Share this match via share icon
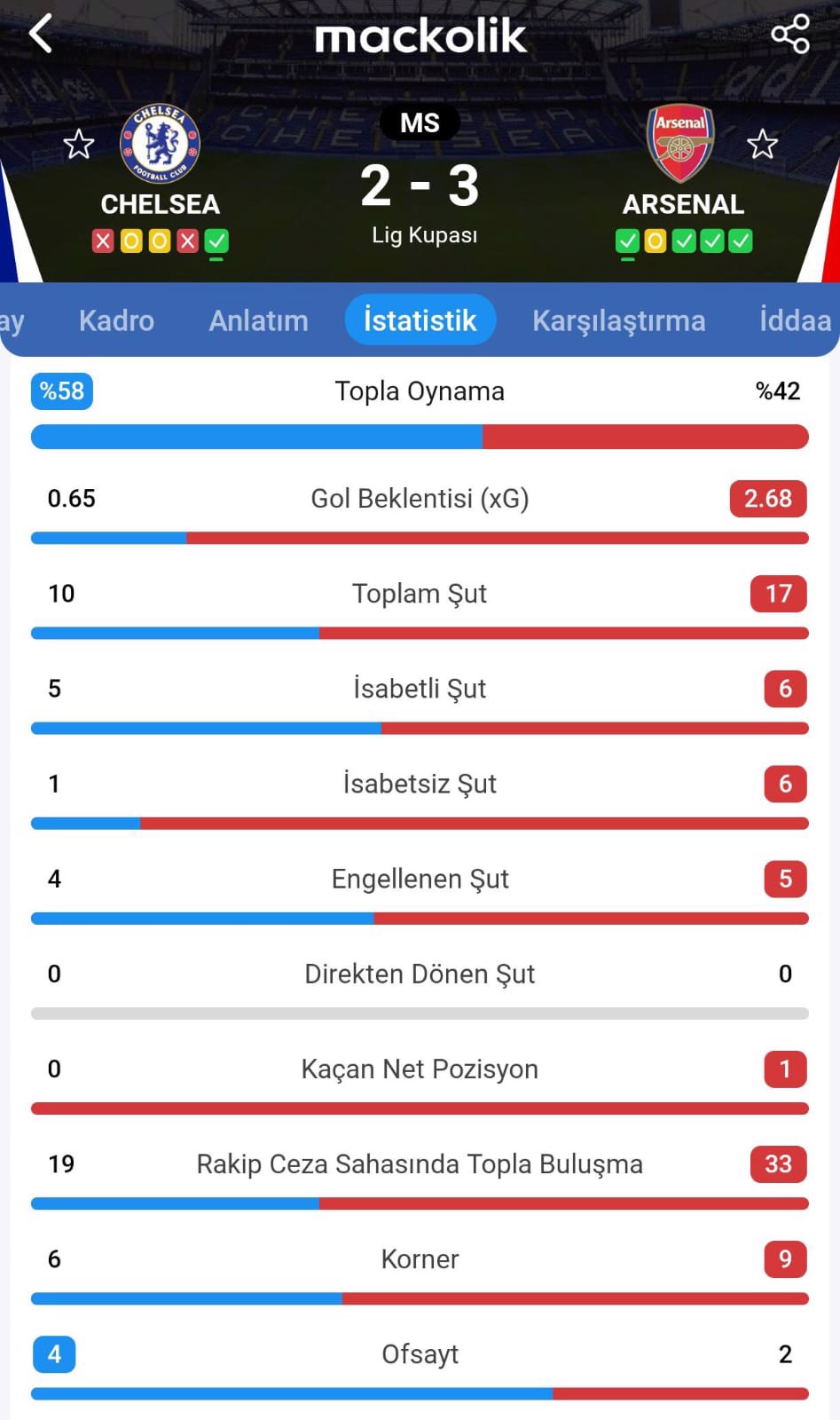The image size is (840, 1420). (789, 35)
